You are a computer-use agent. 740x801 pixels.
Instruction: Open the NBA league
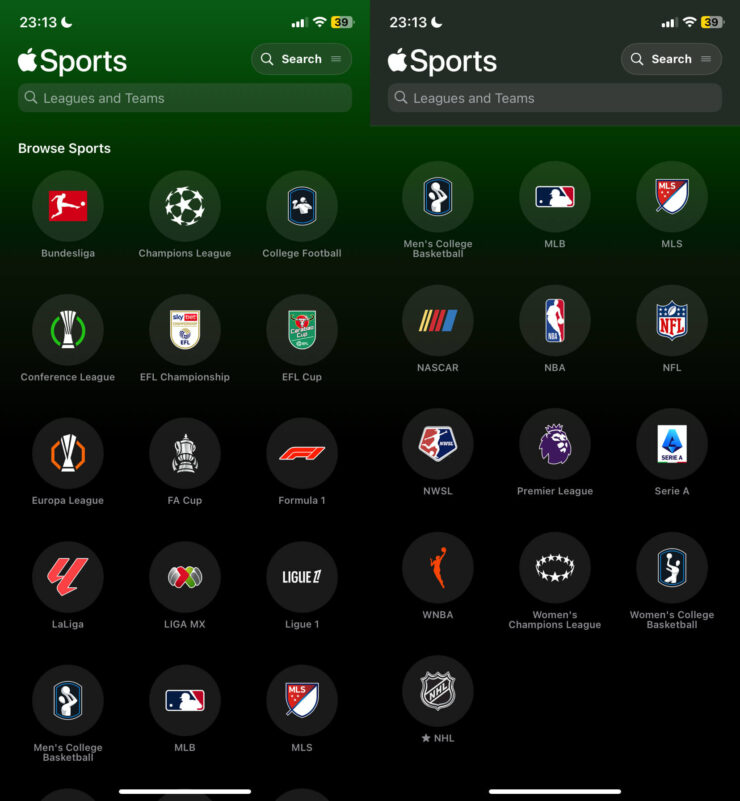coord(555,320)
